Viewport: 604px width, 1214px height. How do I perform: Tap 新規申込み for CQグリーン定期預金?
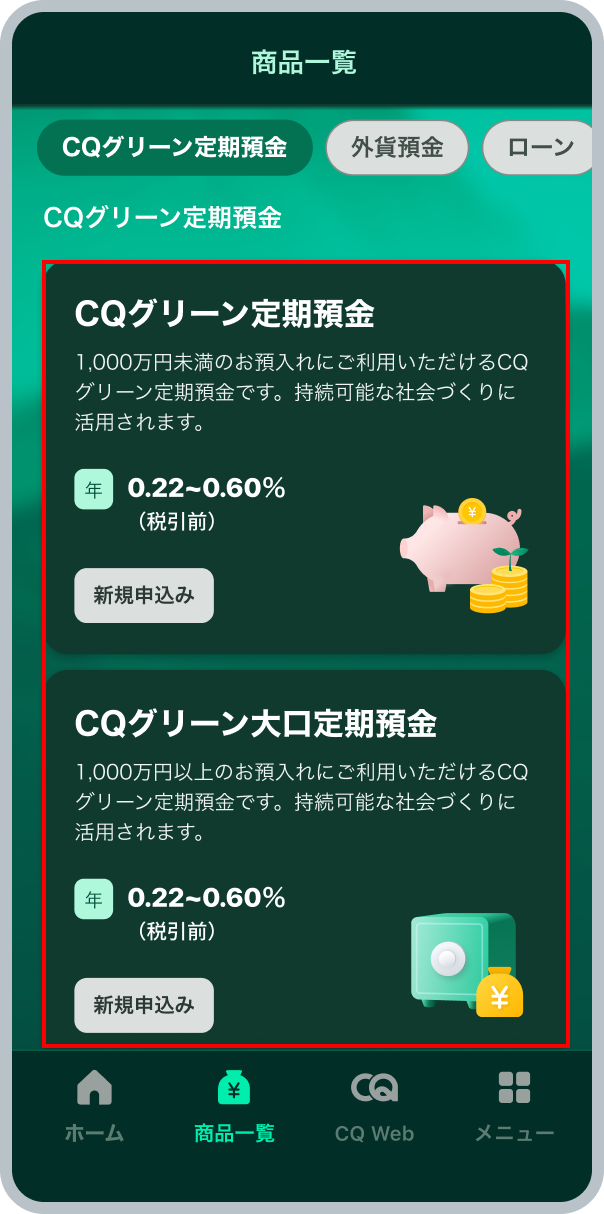coord(144,596)
